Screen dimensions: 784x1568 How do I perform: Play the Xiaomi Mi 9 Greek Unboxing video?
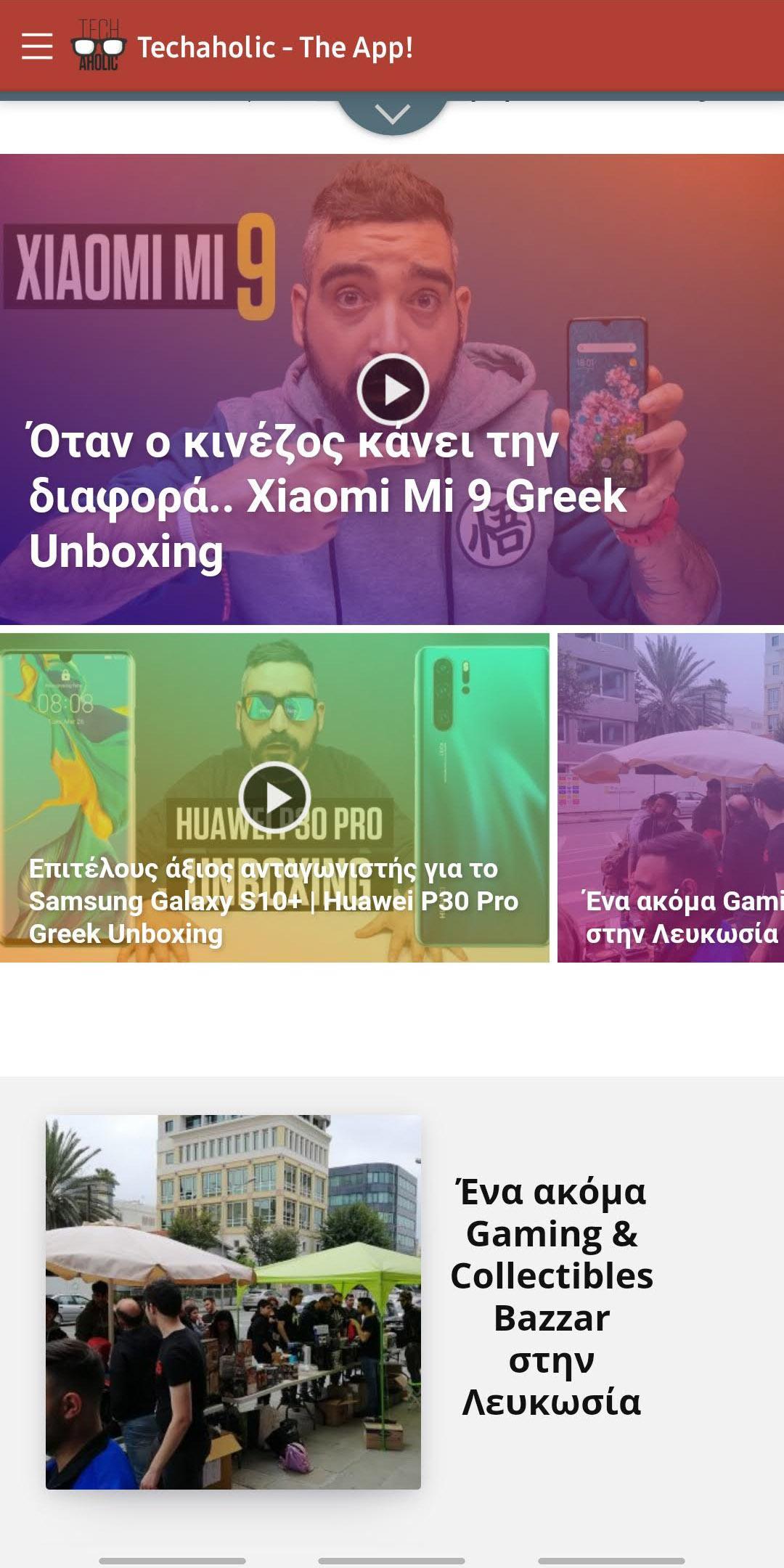[393, 390]
